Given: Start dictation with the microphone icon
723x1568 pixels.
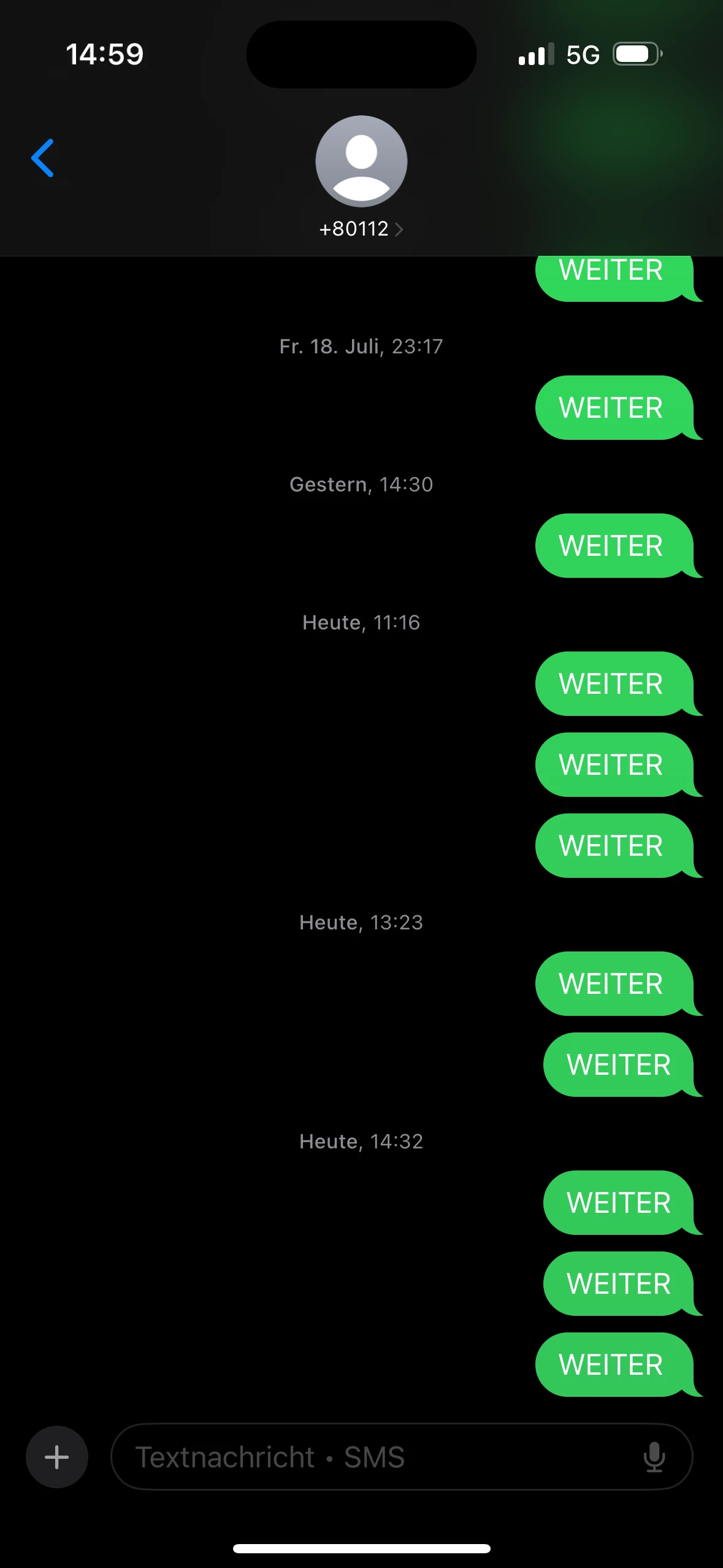Looking at the screenshot, I should (654, 1457).
